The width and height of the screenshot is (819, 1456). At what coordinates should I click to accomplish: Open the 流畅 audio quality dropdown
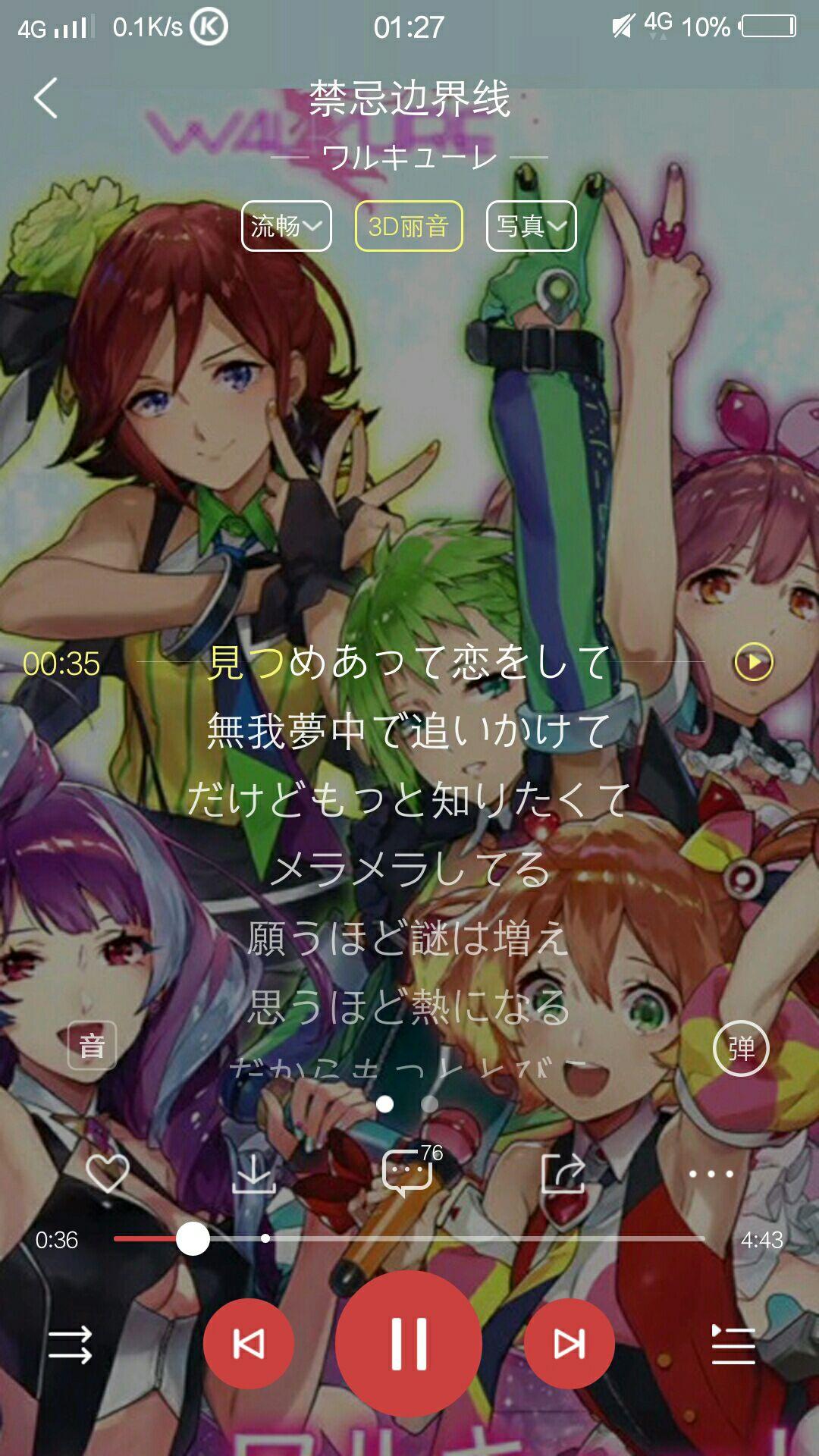287,226
